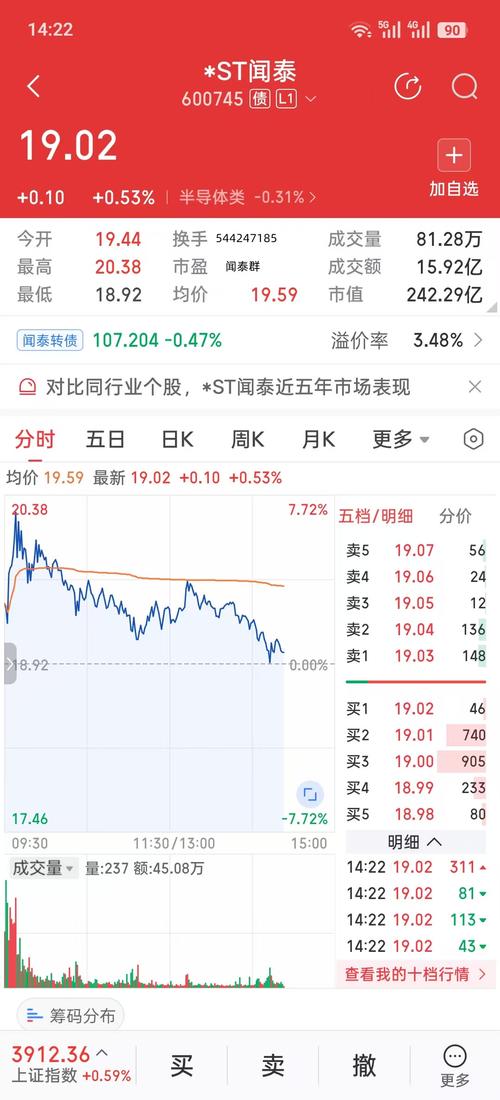Go back using the top-left arrow
This screenshot has height=1100, width=500.
tap(33, 87)
